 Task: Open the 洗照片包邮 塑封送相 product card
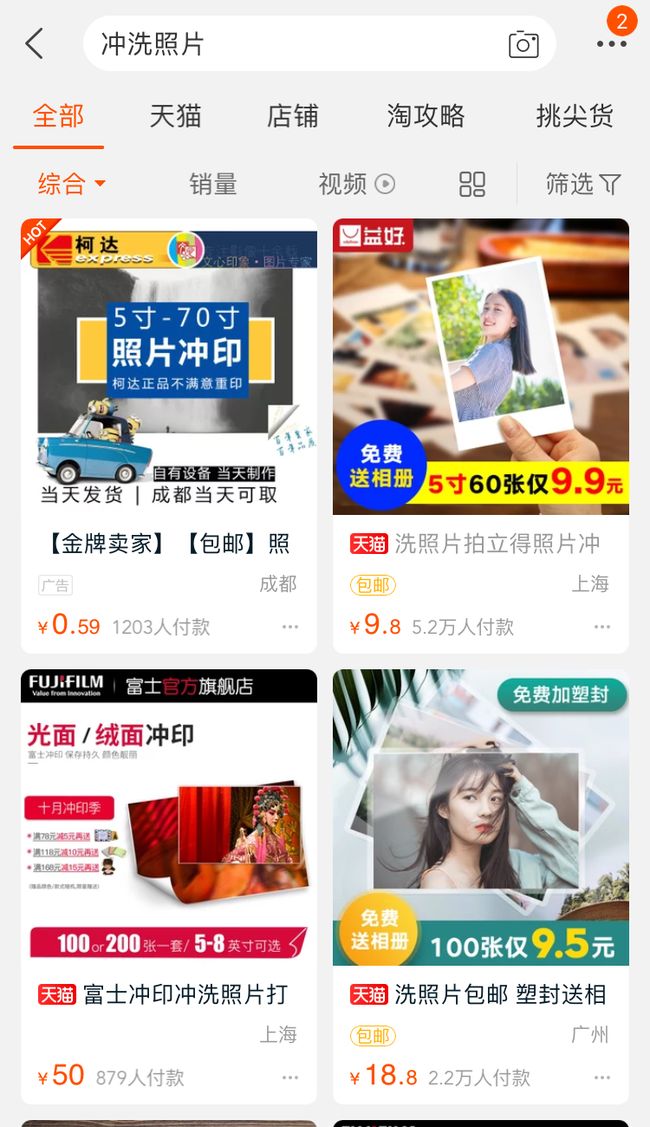pos(481,886)
